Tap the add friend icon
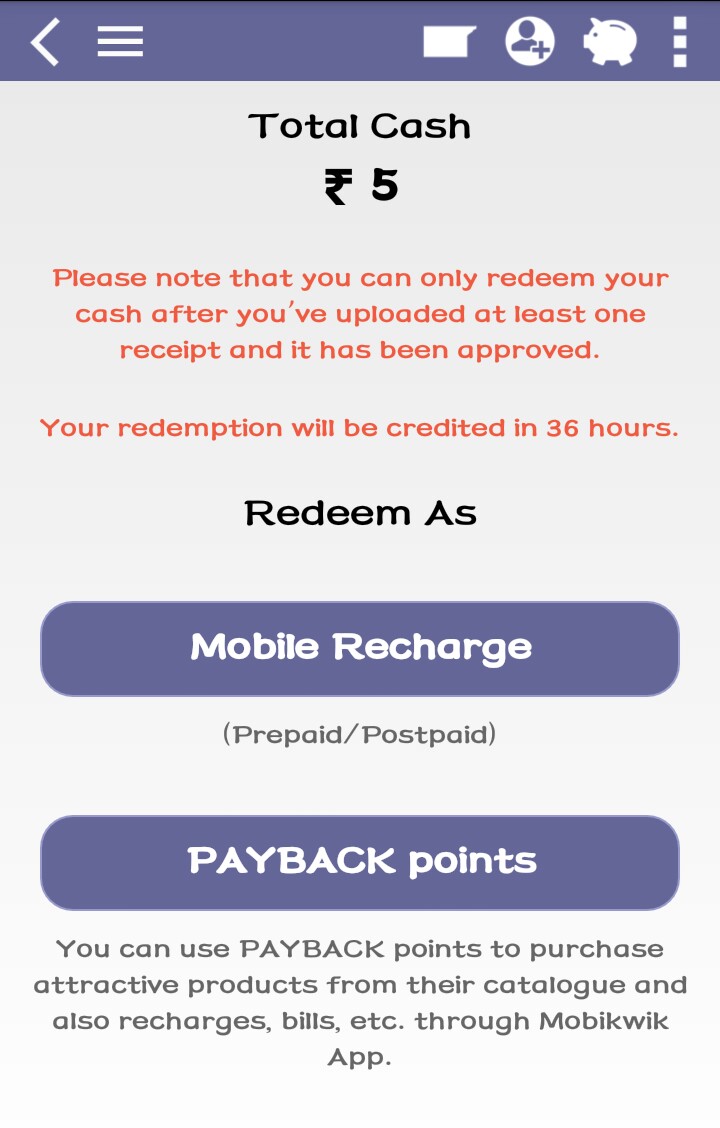 click(x=529, y=42)
